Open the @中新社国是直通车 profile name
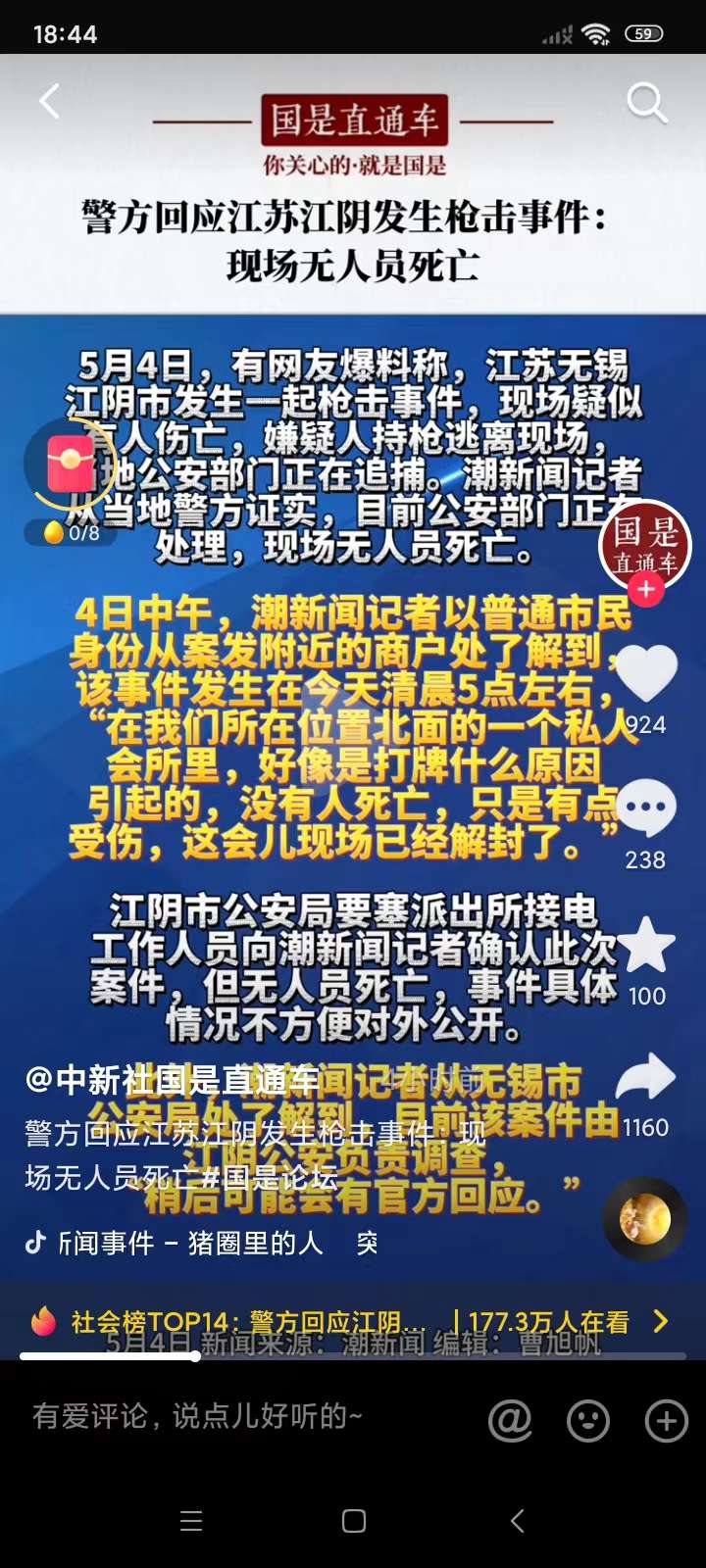 [172, 1080]
